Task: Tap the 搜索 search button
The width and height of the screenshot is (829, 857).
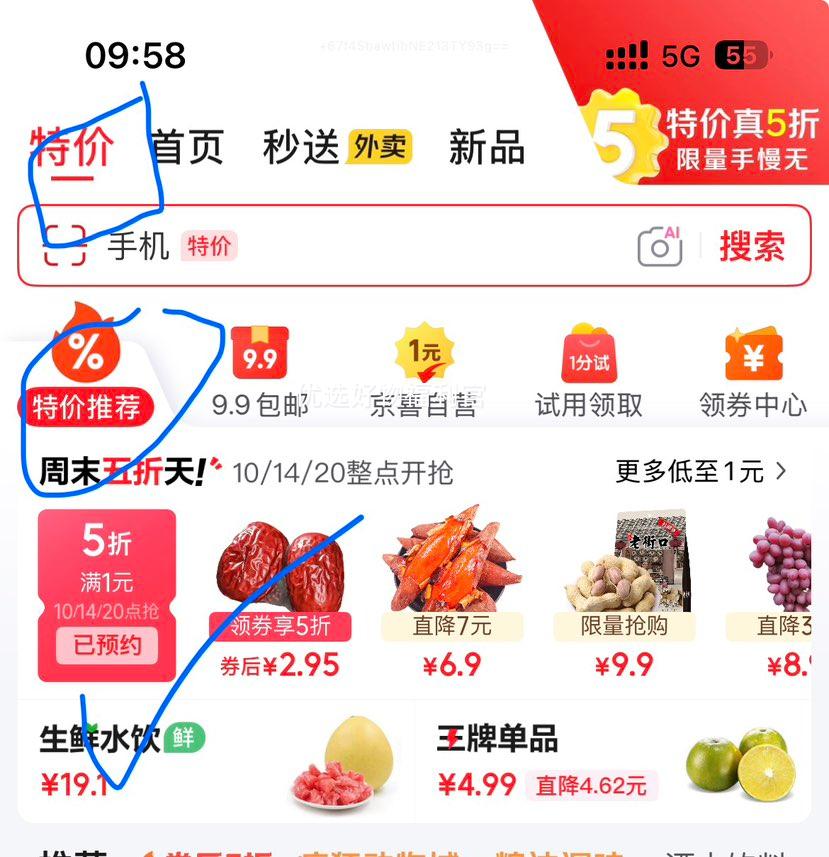Action: [754, 248]
